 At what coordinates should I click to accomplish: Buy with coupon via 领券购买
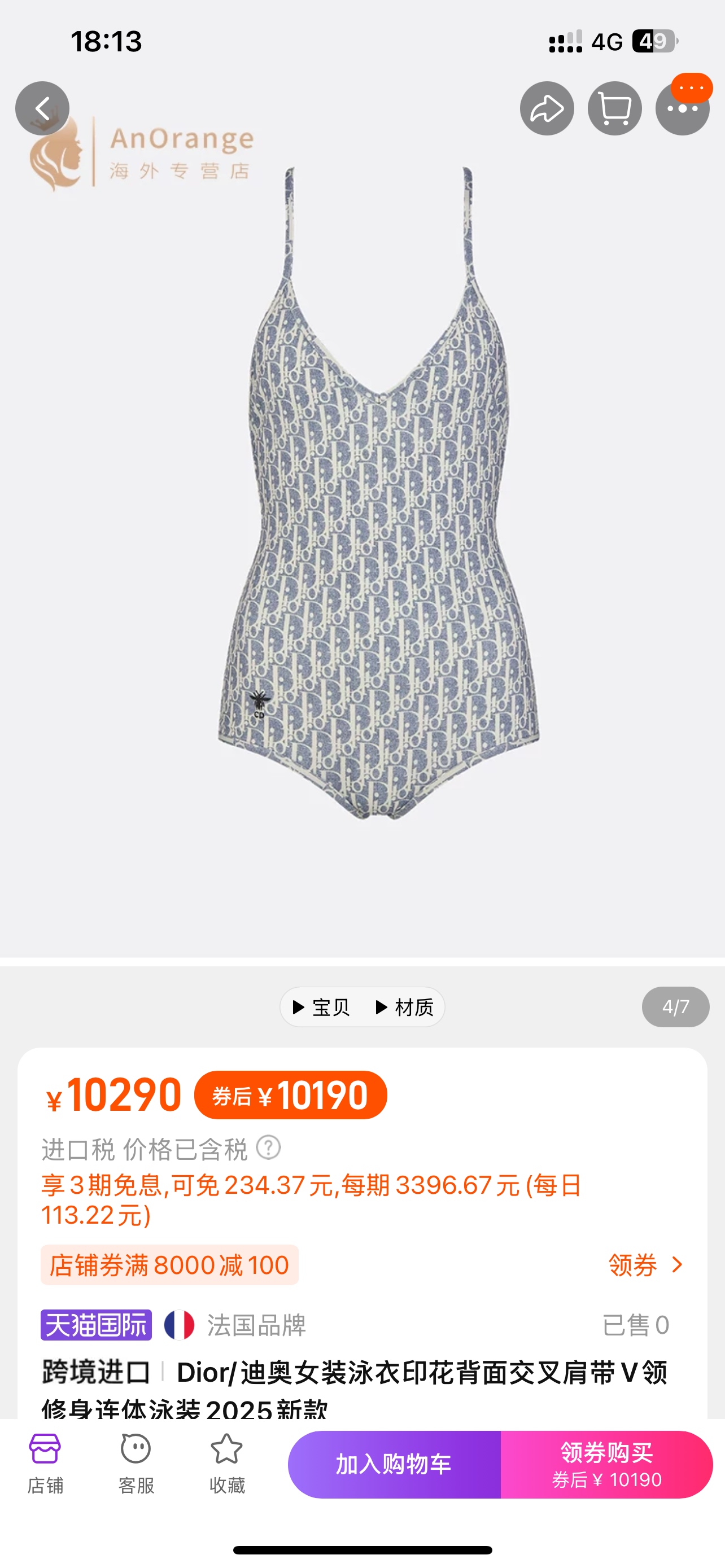[x=606, y=1464]
